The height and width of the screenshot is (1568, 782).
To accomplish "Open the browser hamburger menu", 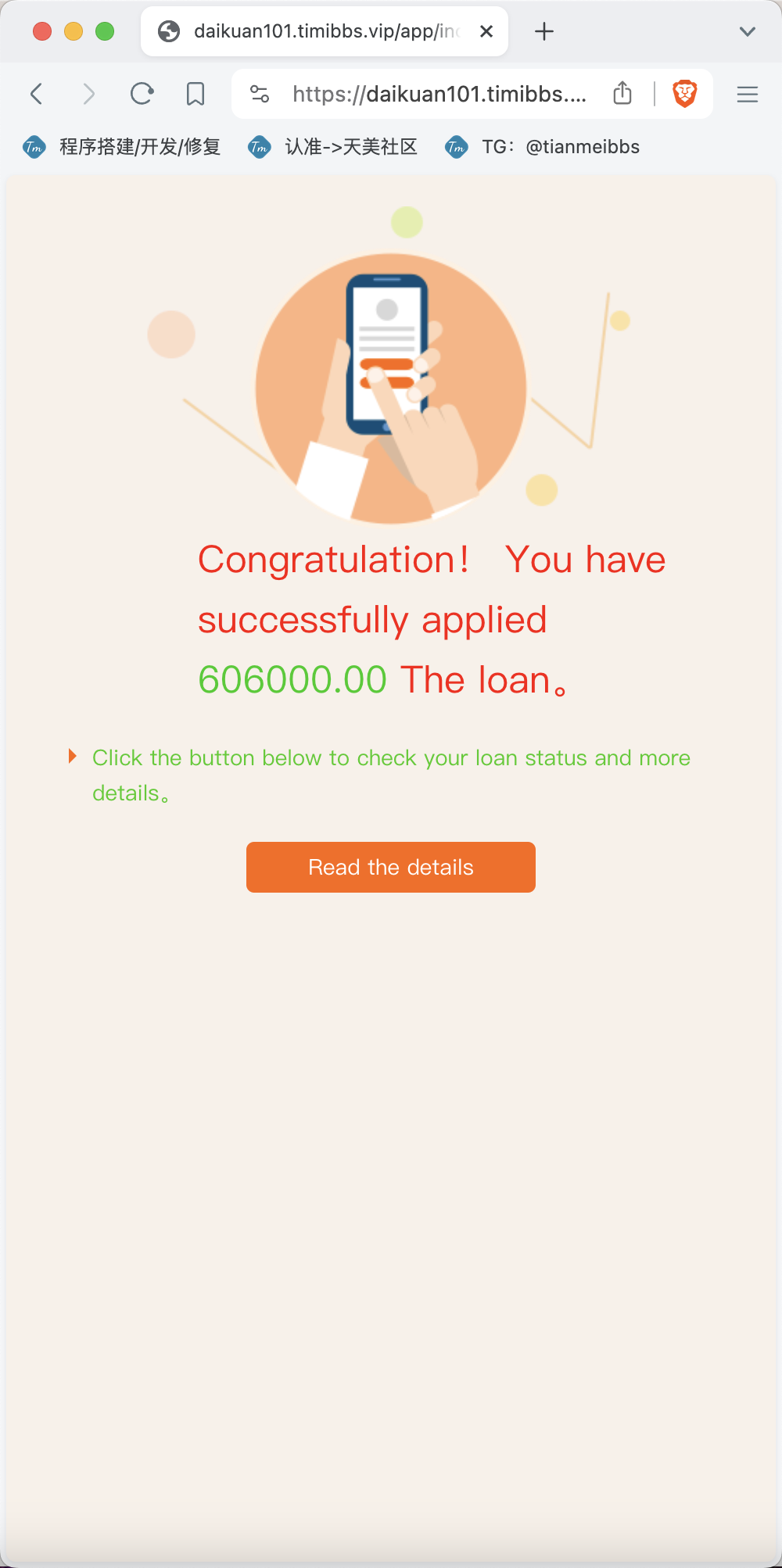I will (748, 94).
